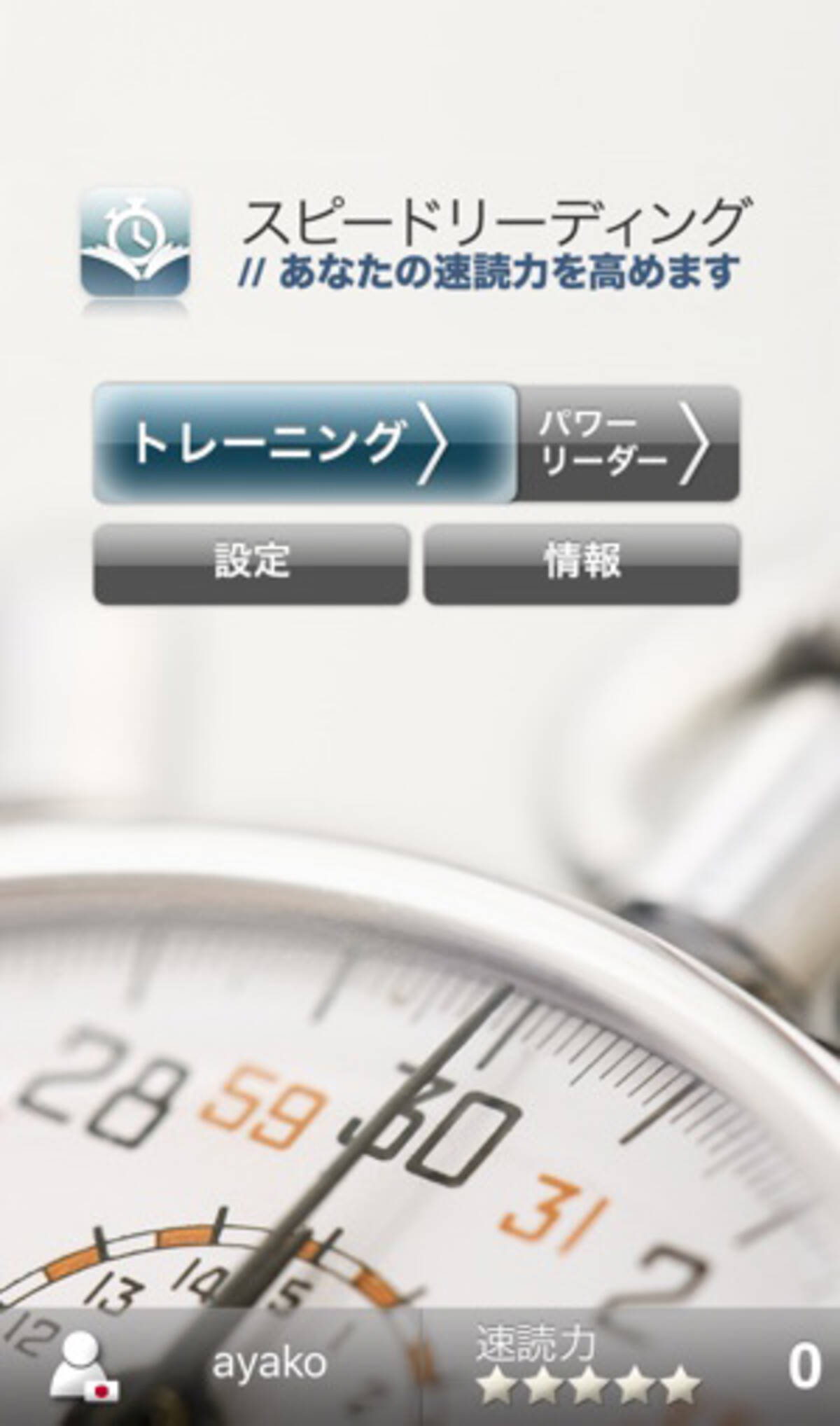Open the 情報 button
Viewport: 840px width, 1426px height.
pyautogui.click(x=581, y=564)
